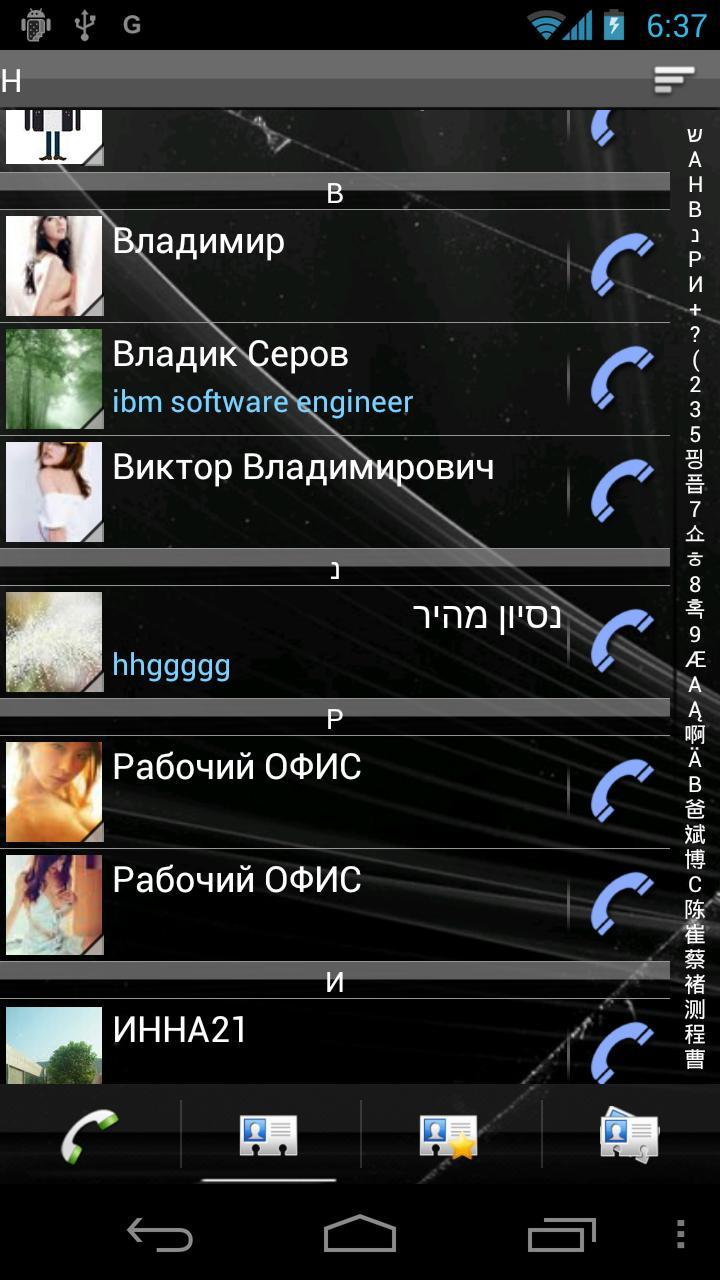Screen dimensions: 720x1280
Task: Open ИННА21's profile photo
Action: click(x=54, y=1045)
